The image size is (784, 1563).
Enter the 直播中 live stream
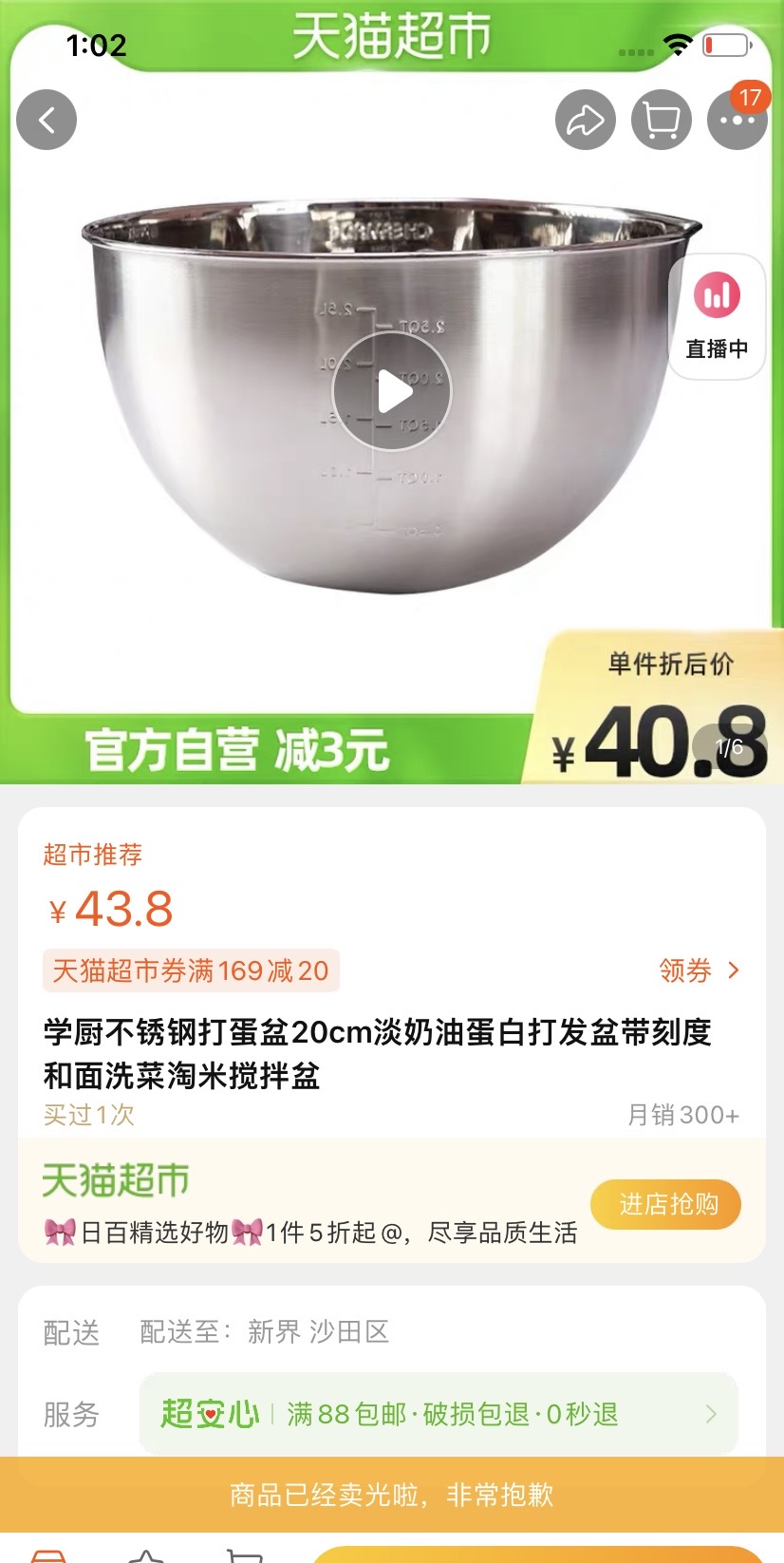pyautogui.click(x=717, y=315)
